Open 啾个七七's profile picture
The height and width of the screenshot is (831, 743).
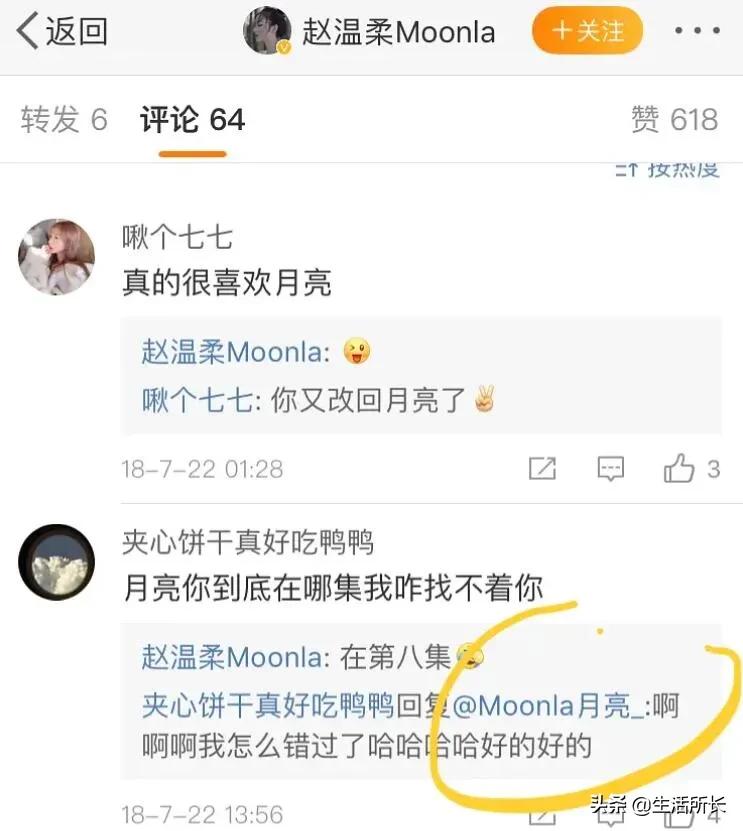(57, 257)
